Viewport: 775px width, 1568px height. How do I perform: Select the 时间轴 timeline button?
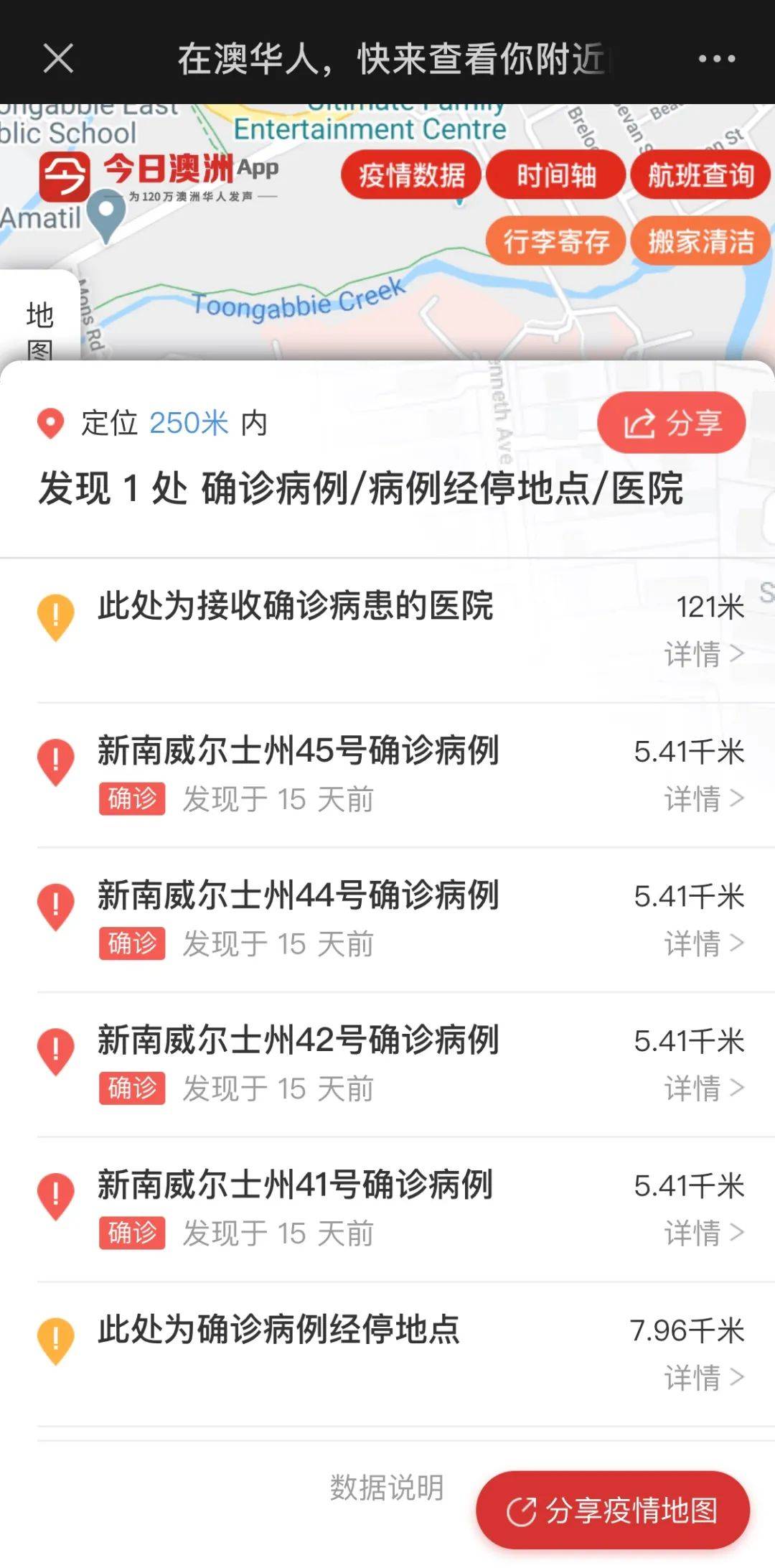pos(556,175)
